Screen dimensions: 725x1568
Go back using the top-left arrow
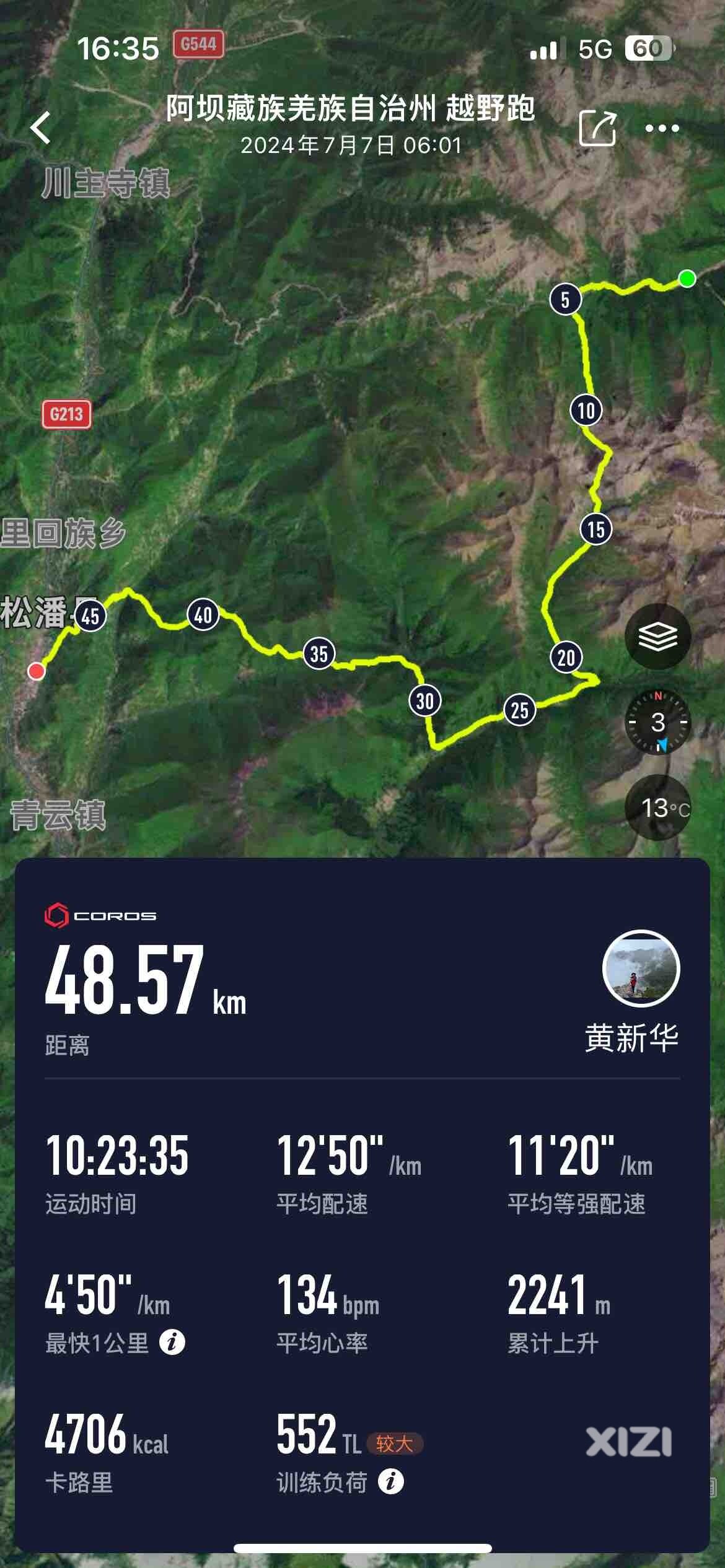pyautogui.click(x=41, y=128)
